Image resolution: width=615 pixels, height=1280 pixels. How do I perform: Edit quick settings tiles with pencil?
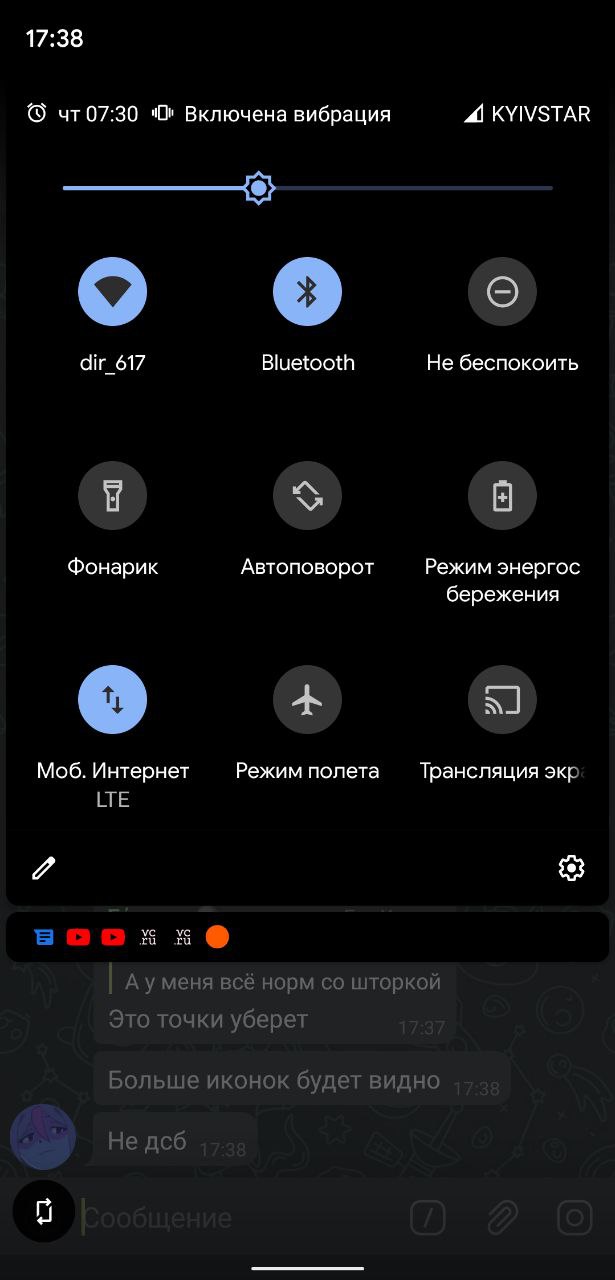[43, 868]
